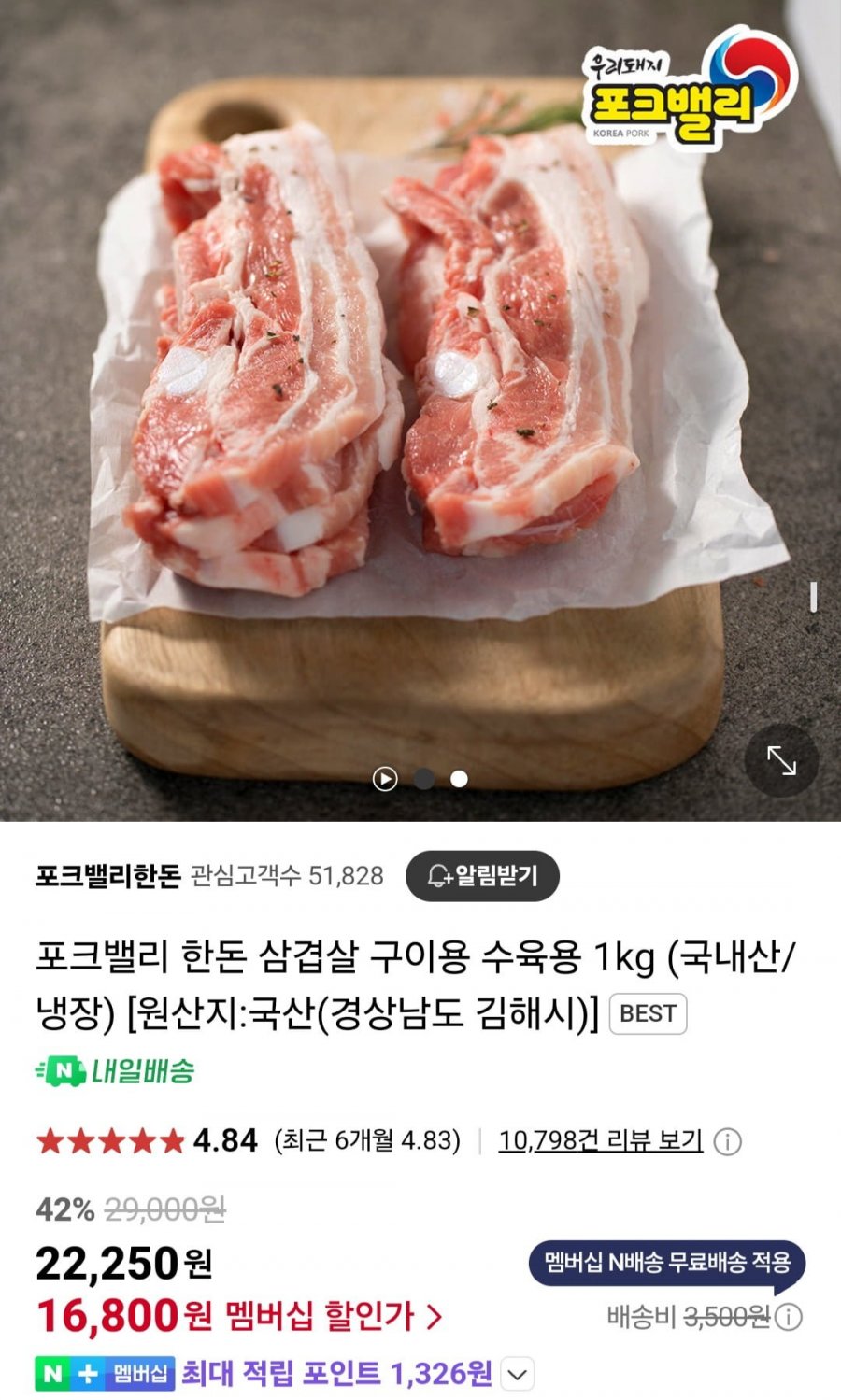Open 포크밸리한돈 store page
The image size is (841, 1400).
[x=107, y=876]
